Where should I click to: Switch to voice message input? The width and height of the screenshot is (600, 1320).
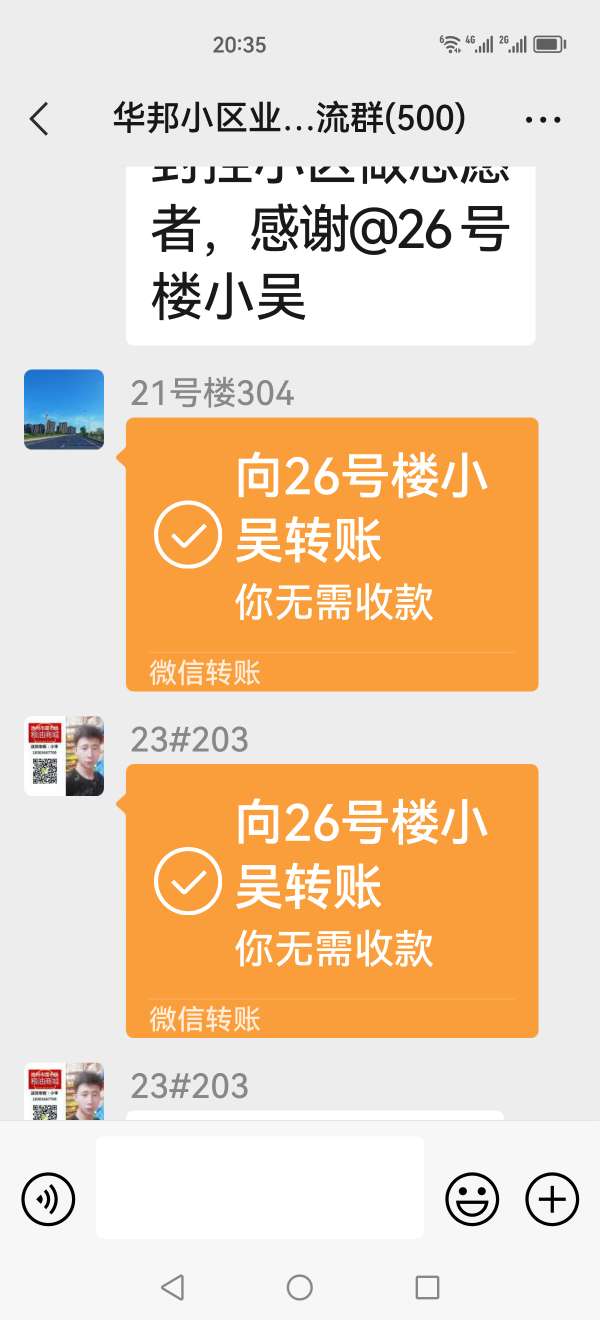coord(48,1198)
